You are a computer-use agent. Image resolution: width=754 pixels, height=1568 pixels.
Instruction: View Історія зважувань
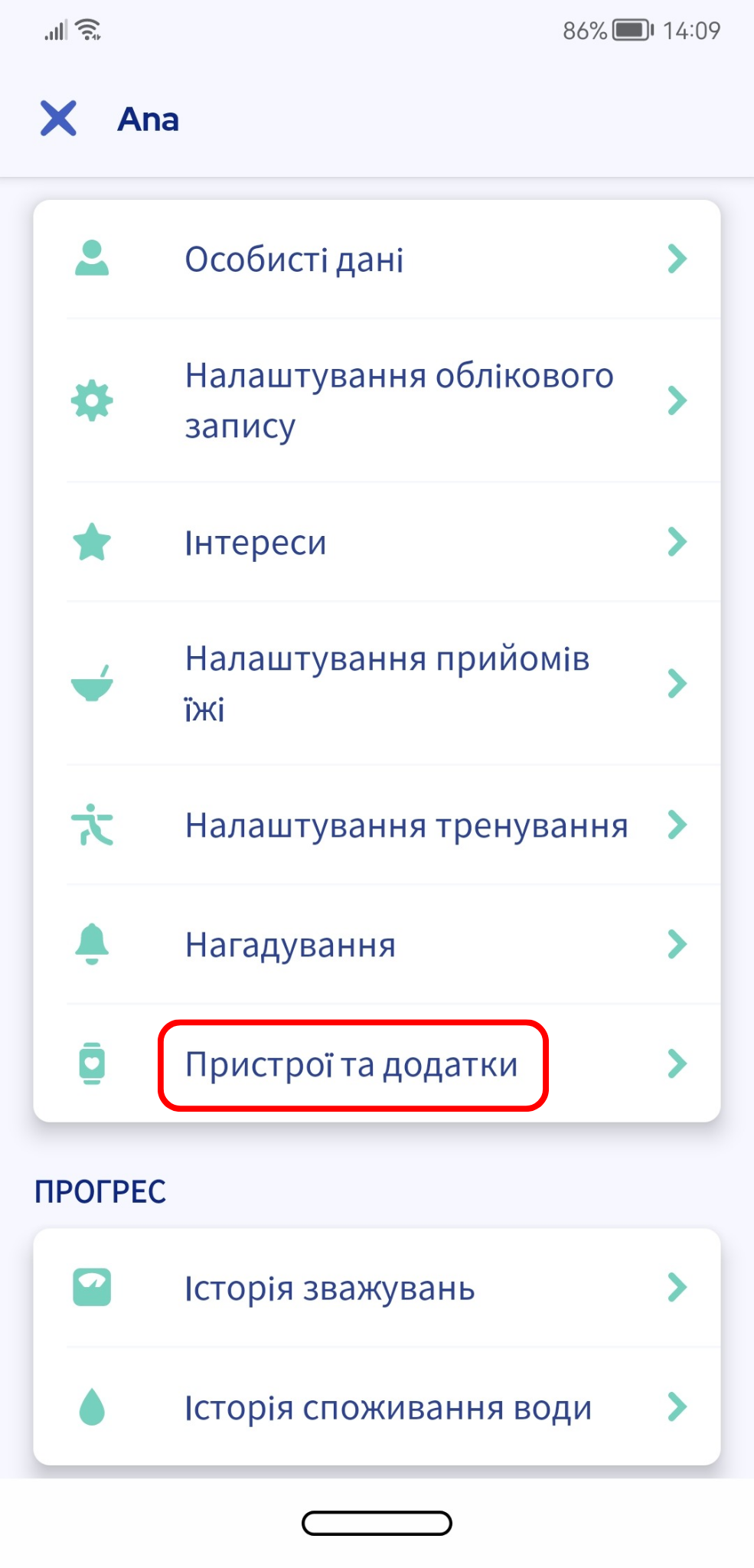click(377, 1288)
